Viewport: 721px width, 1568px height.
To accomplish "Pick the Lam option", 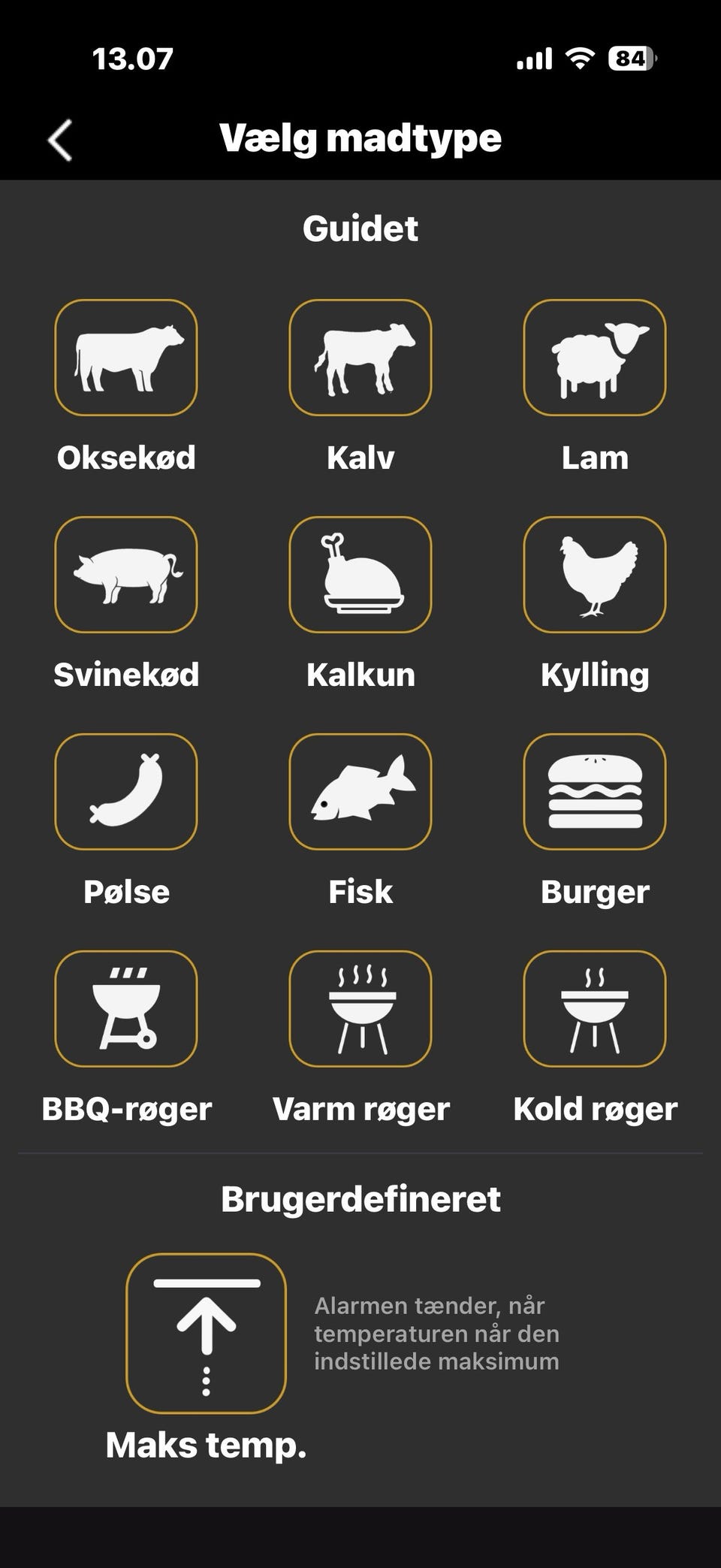I will point(595,358).
